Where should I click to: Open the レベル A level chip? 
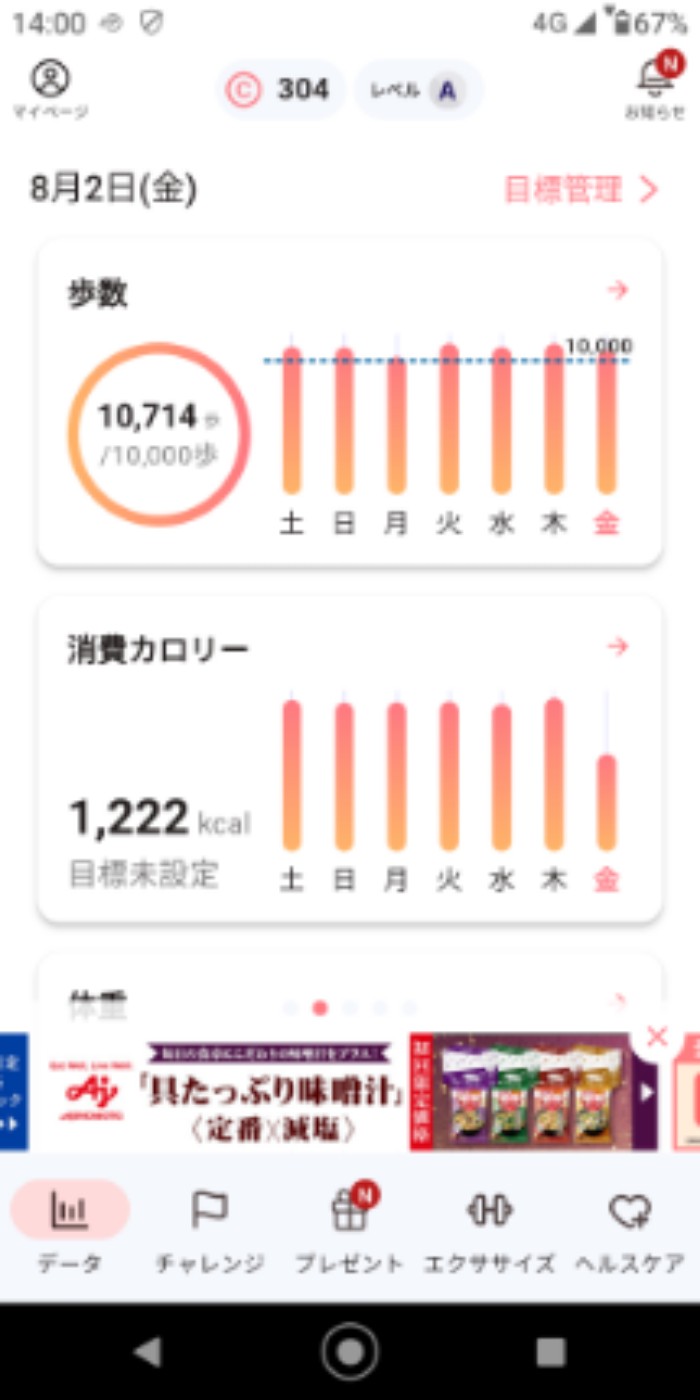(419, 90)
